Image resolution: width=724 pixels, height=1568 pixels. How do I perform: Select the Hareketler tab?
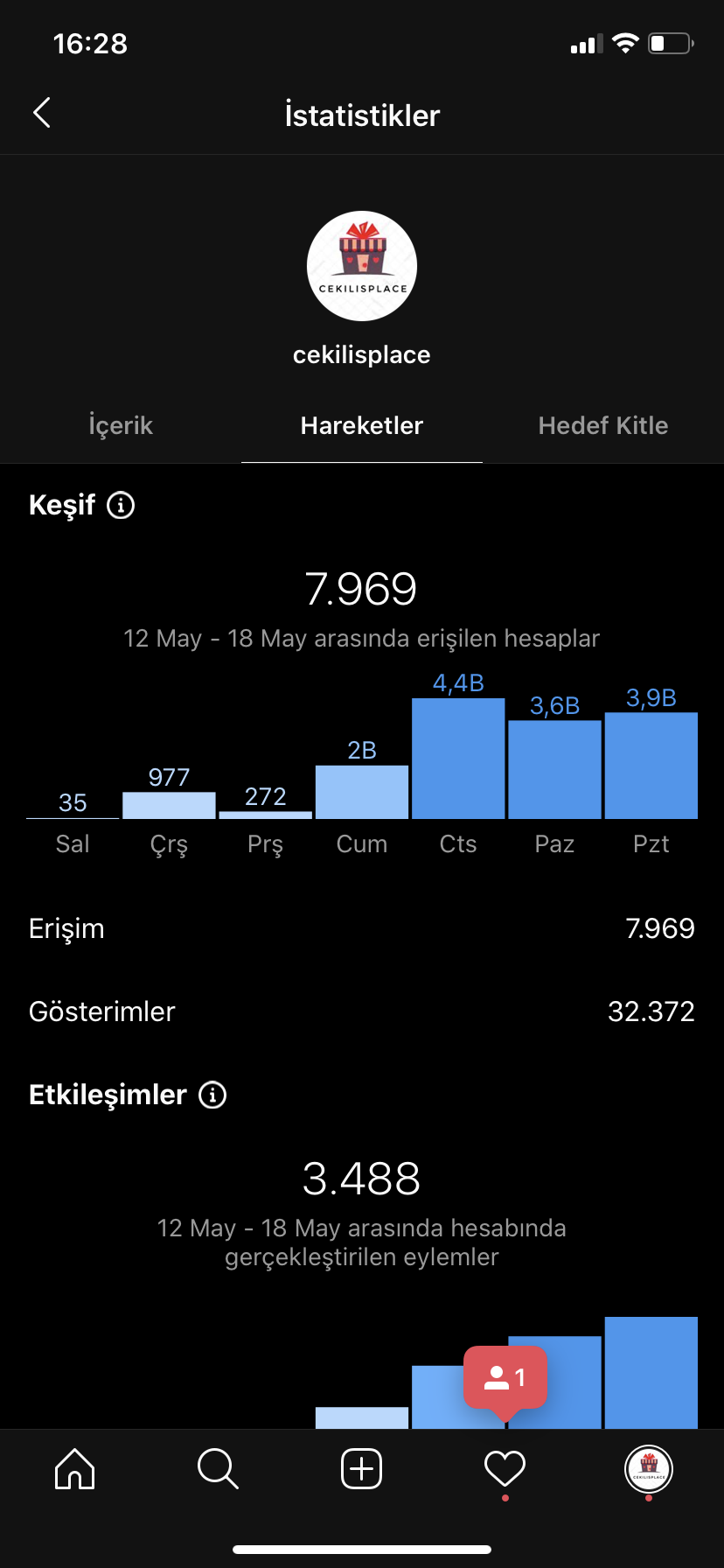coord(362,426)
